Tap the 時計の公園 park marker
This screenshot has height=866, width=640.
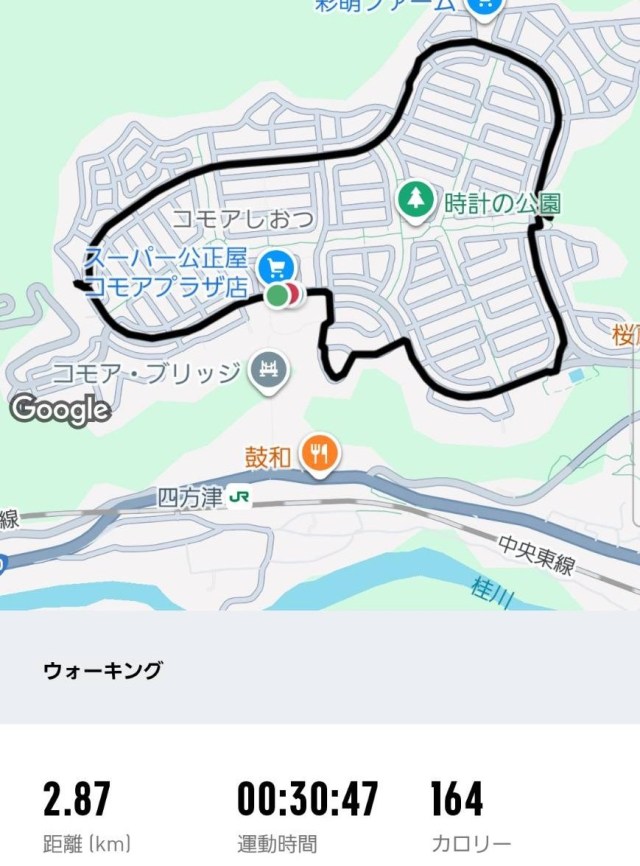[414, 200]
